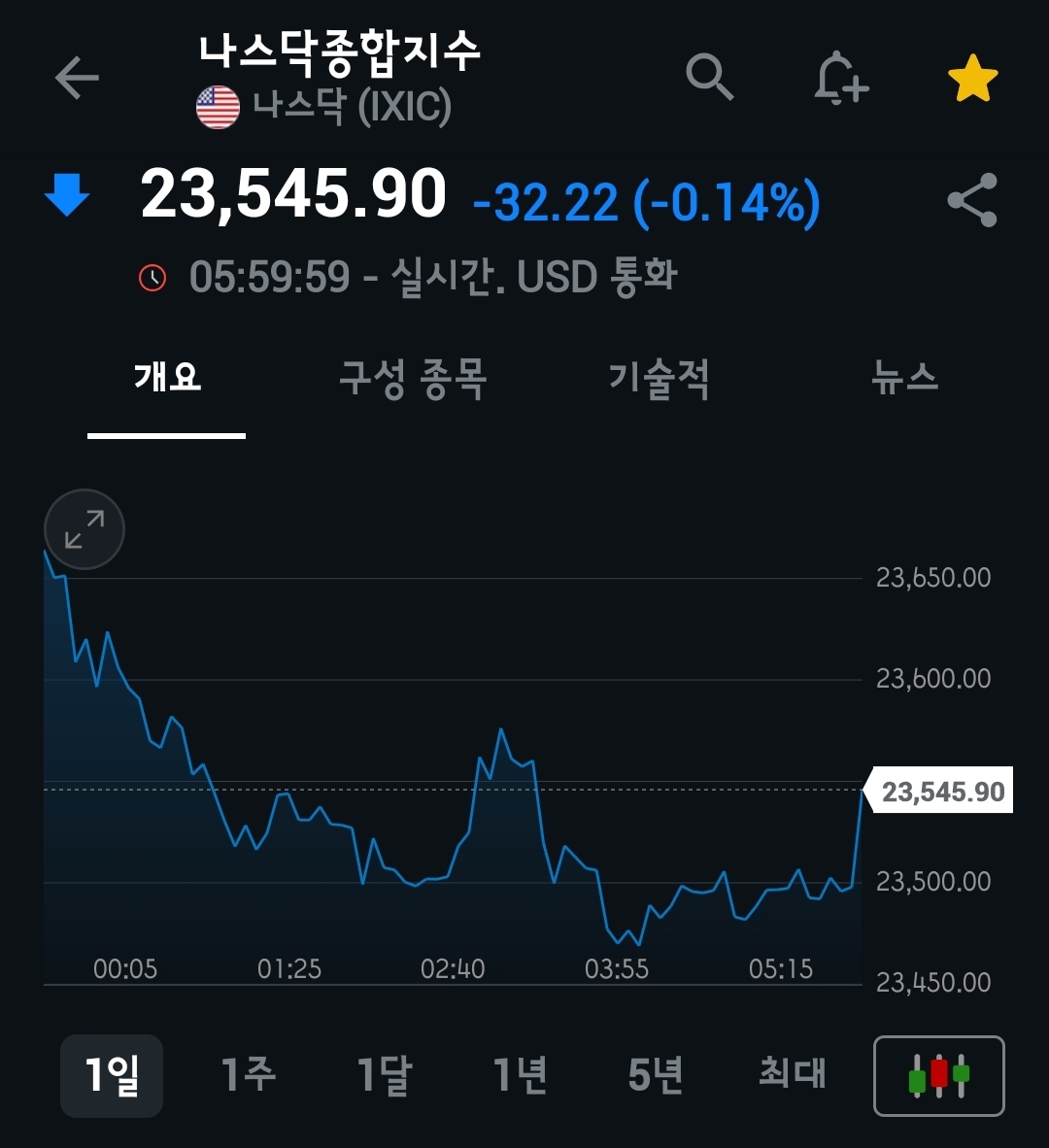Switch to the candlestick chart view
This screenshot has height=1148, width=1049.
point(938,1076)
